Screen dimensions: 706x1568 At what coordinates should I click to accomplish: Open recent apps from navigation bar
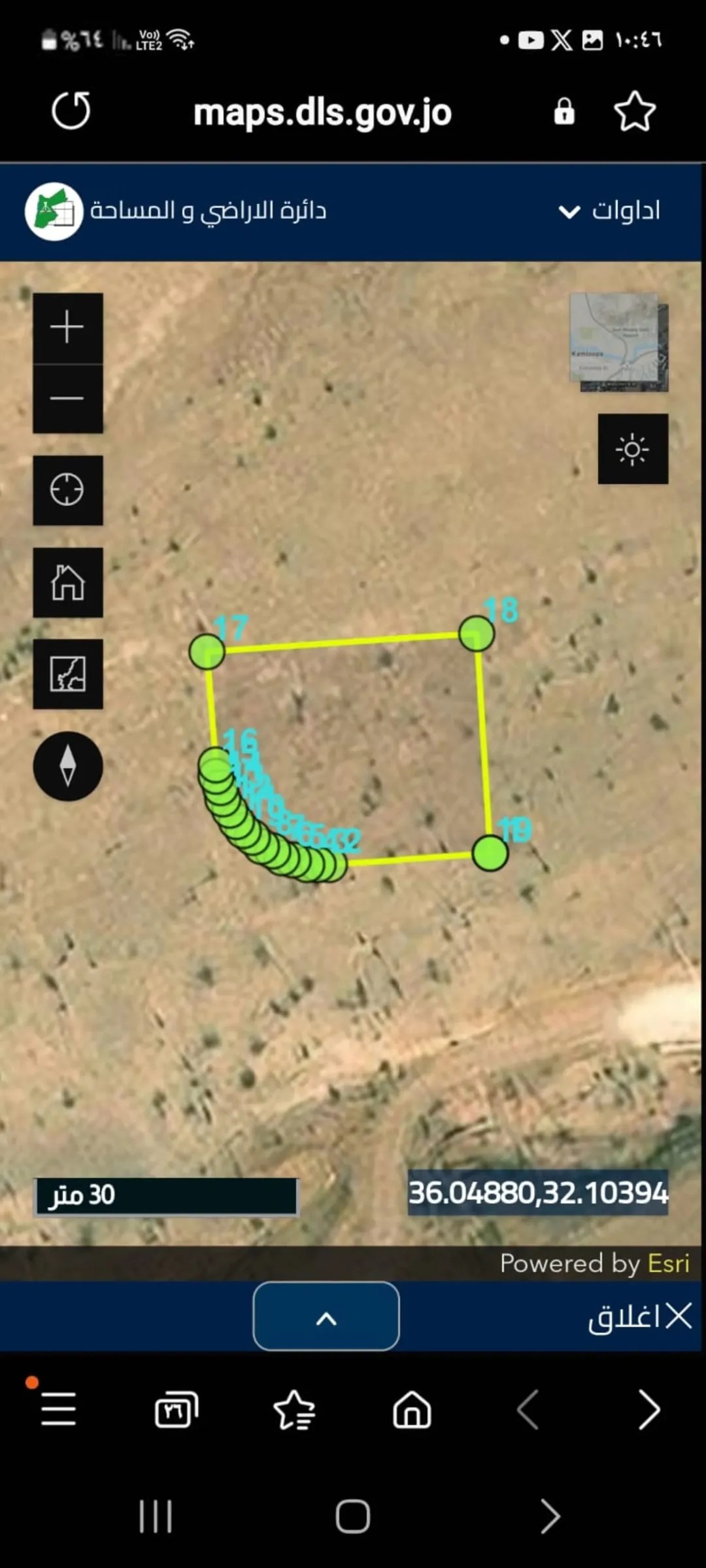click(156, 1516)
